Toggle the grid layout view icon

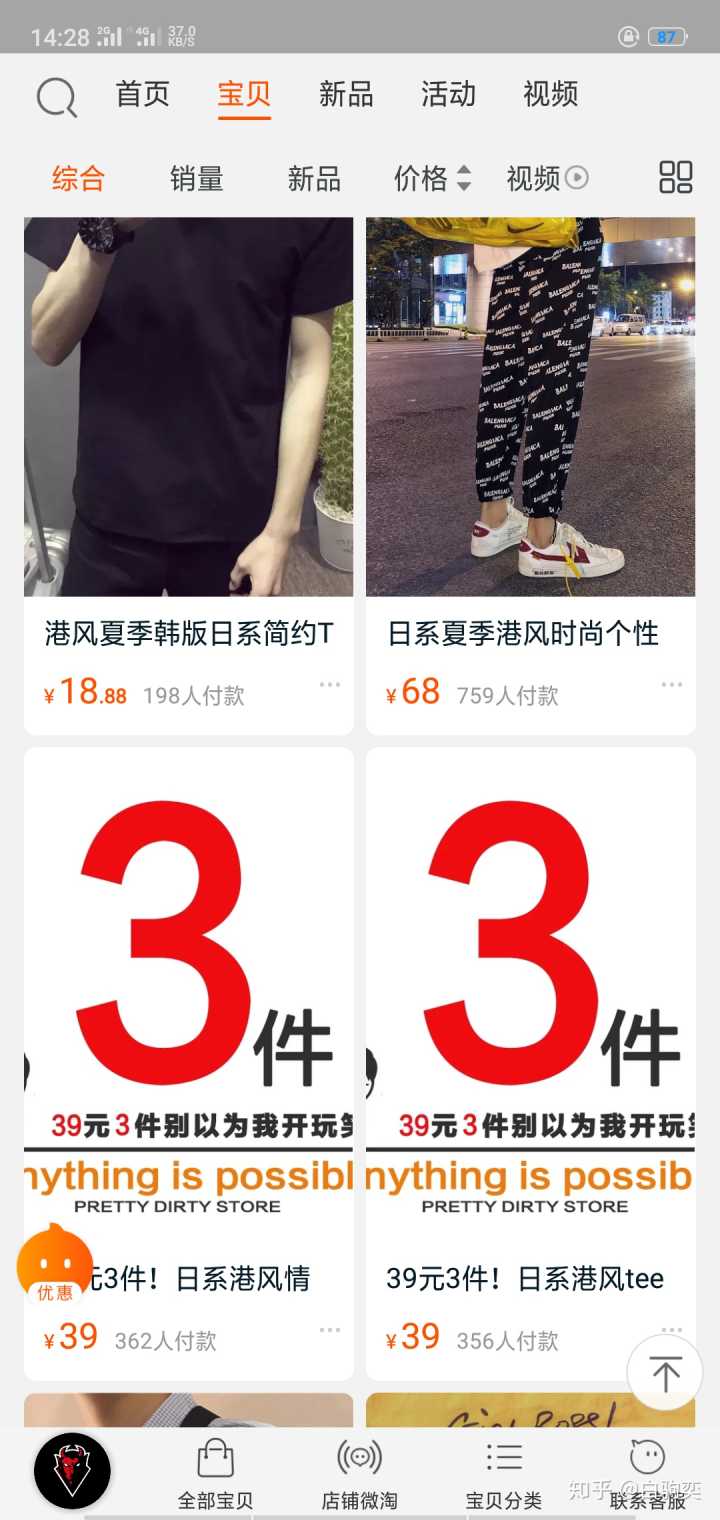676,177
